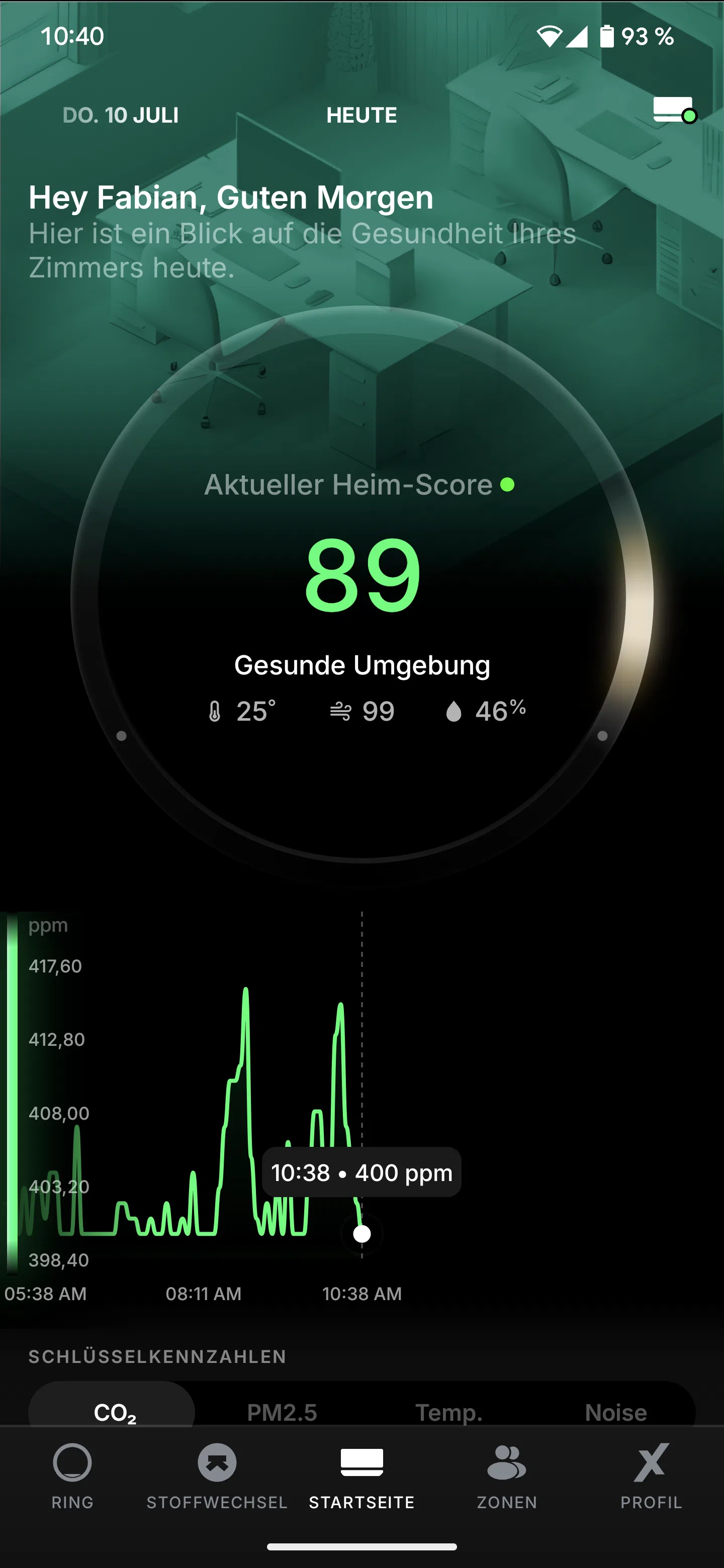Show the Temp. metric

[x=449, y=1411]
